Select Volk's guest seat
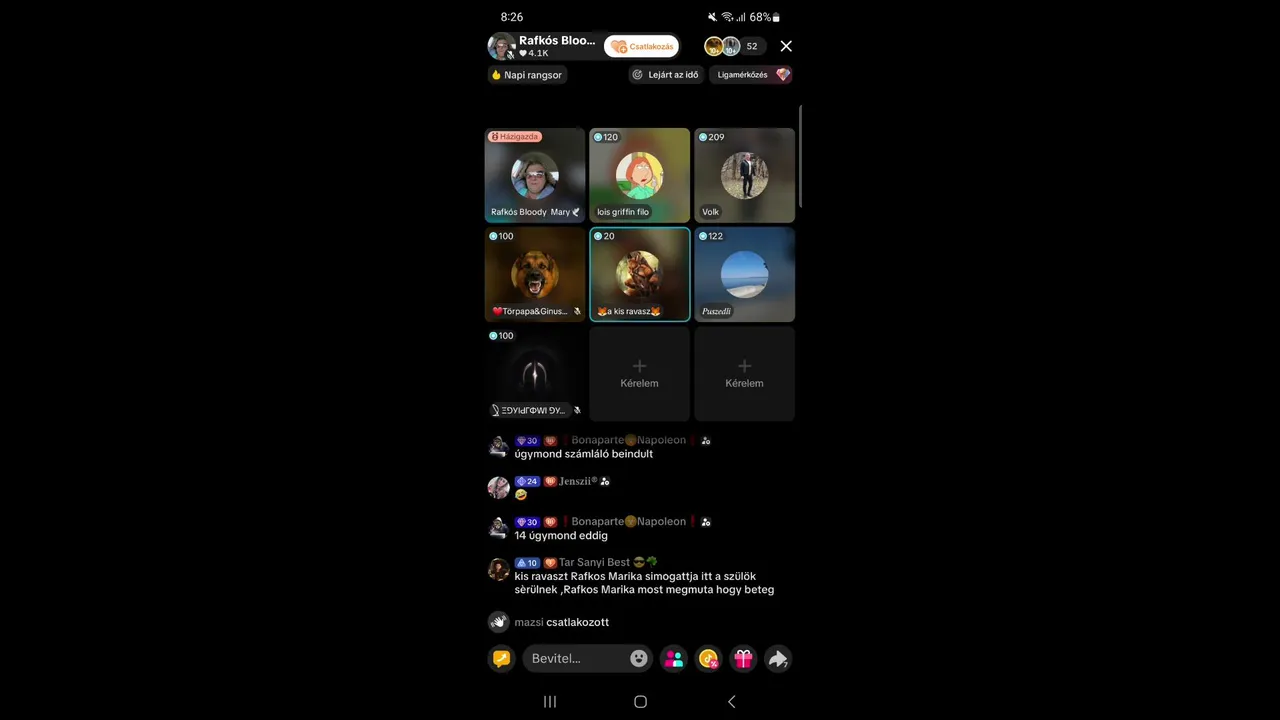The image size is (1280, 720). pyautogui.click(x=744, y=175)
